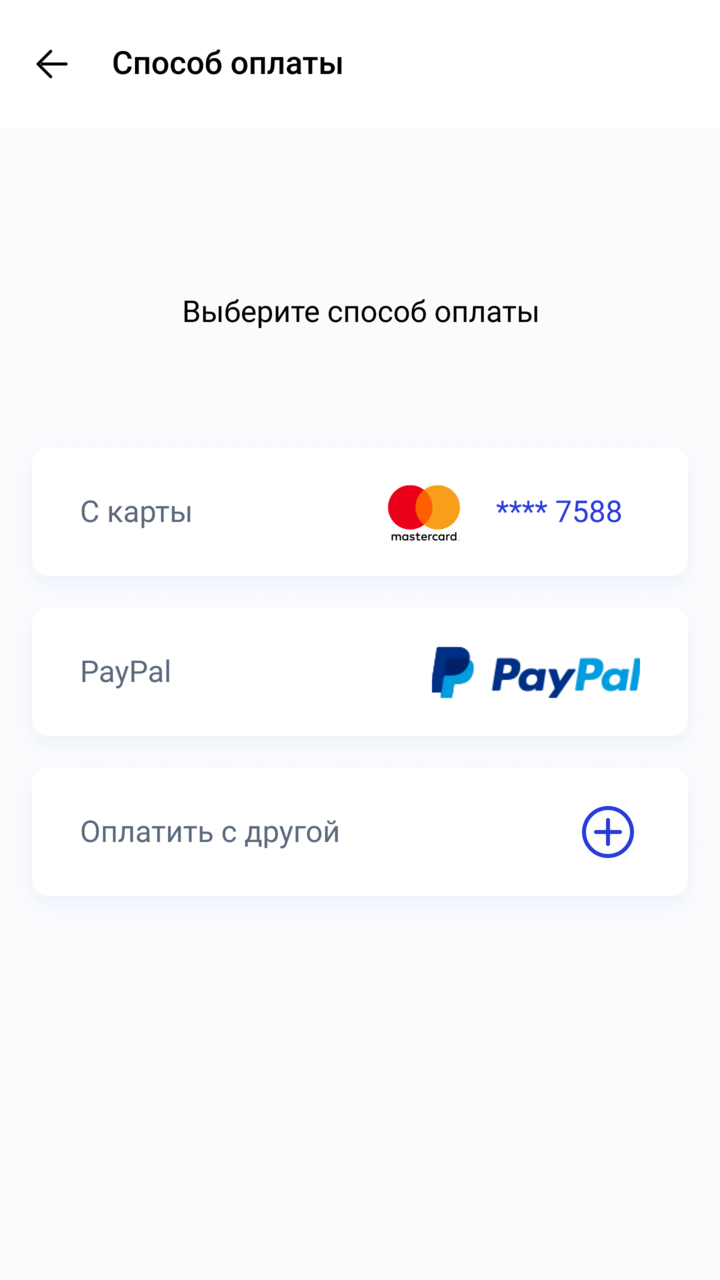The height and width of the screenshot is (1280, 720).
Task: Click the 'Выберите способ оплаты' heading
Action: 360,311
